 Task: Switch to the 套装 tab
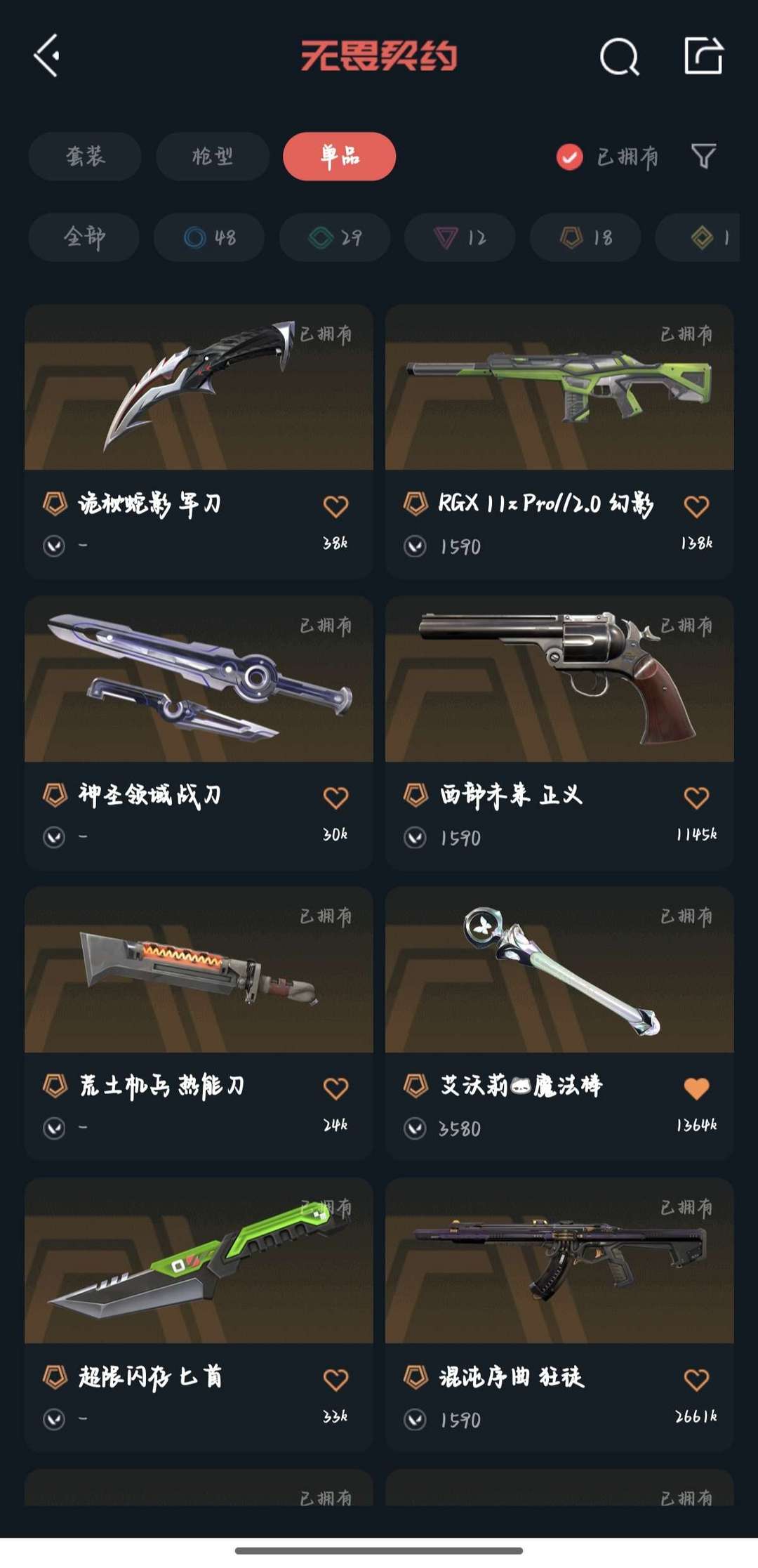tap(85, 156)
